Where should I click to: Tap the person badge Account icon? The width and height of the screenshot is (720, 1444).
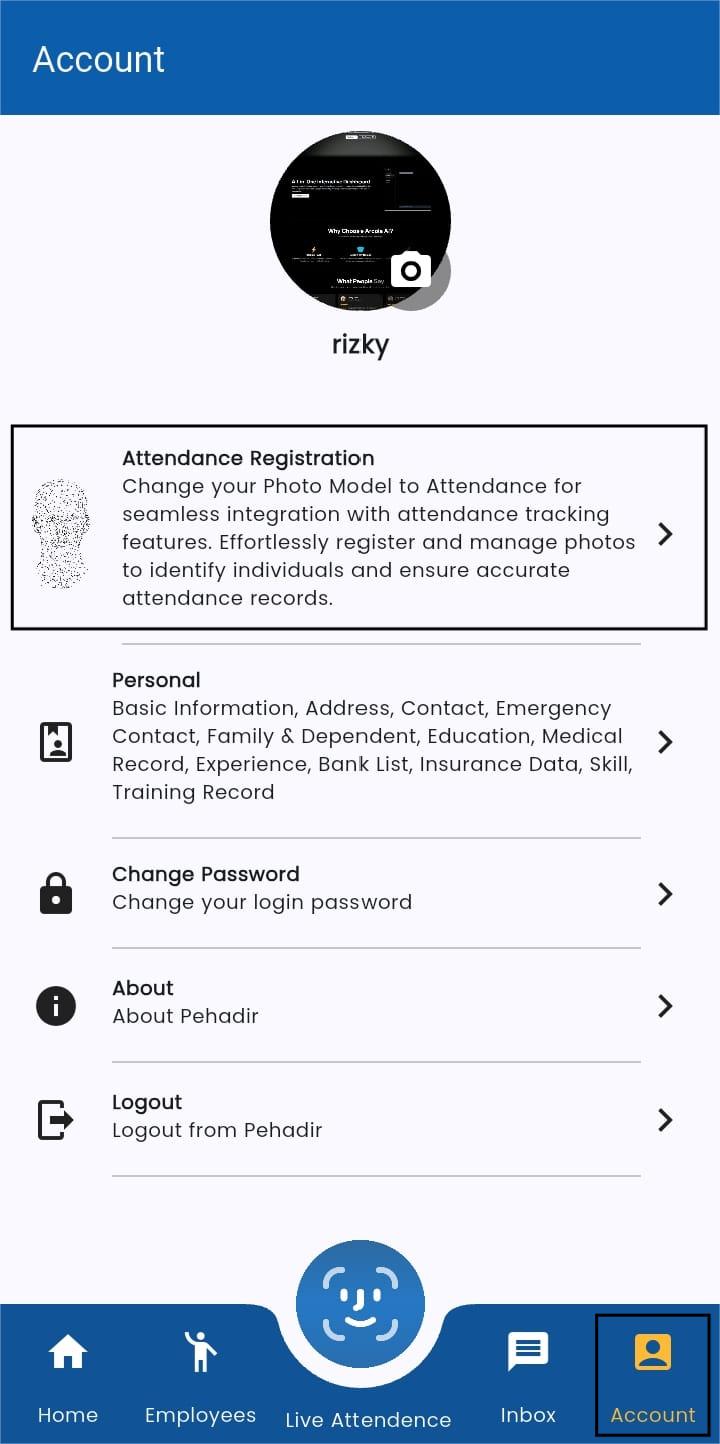click(x=652, y=1350)
